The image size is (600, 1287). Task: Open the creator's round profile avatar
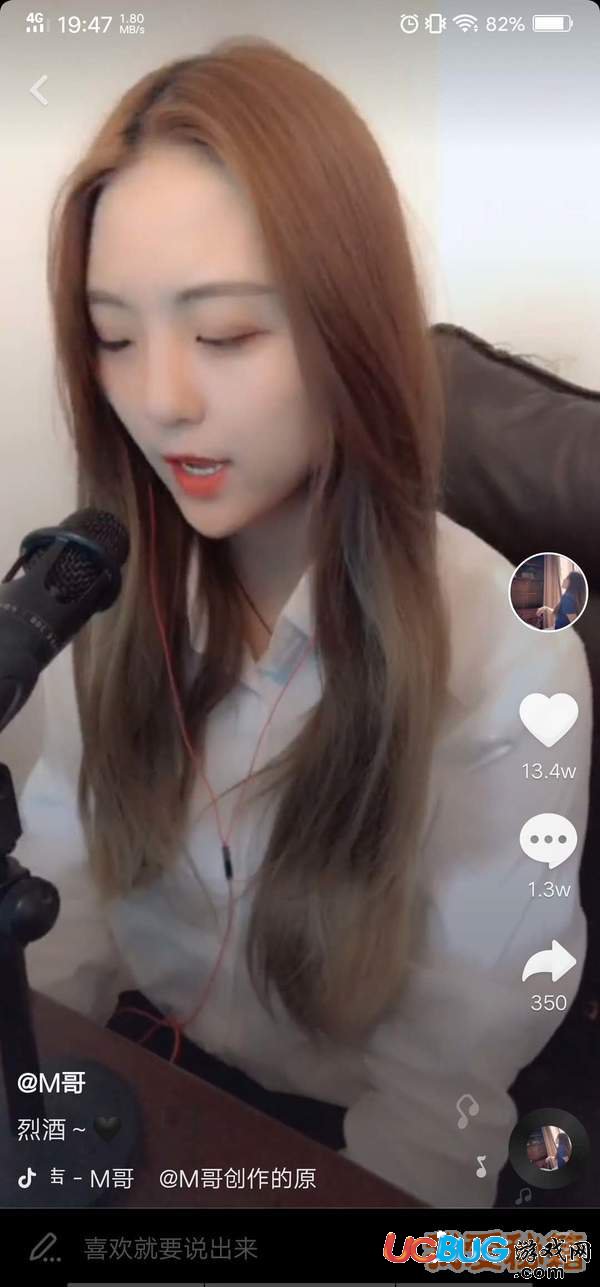pos(548,591)
